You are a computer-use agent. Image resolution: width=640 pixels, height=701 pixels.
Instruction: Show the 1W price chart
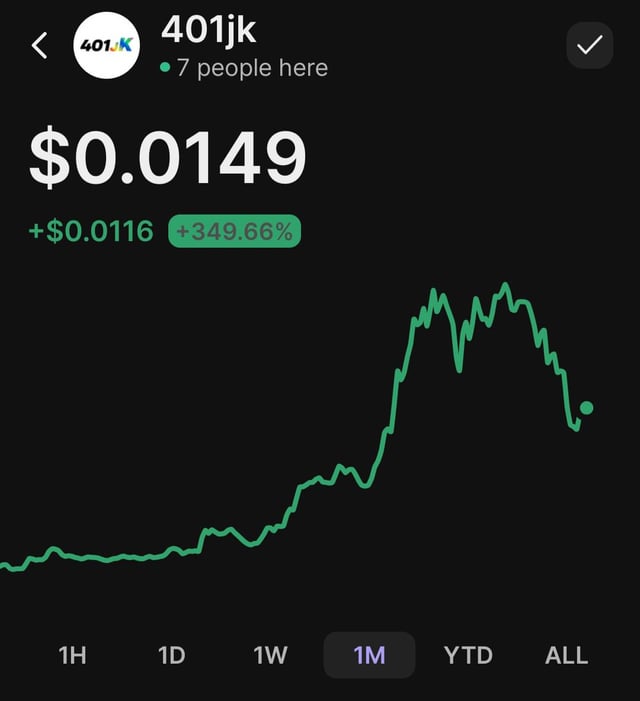tap(270, 656)
